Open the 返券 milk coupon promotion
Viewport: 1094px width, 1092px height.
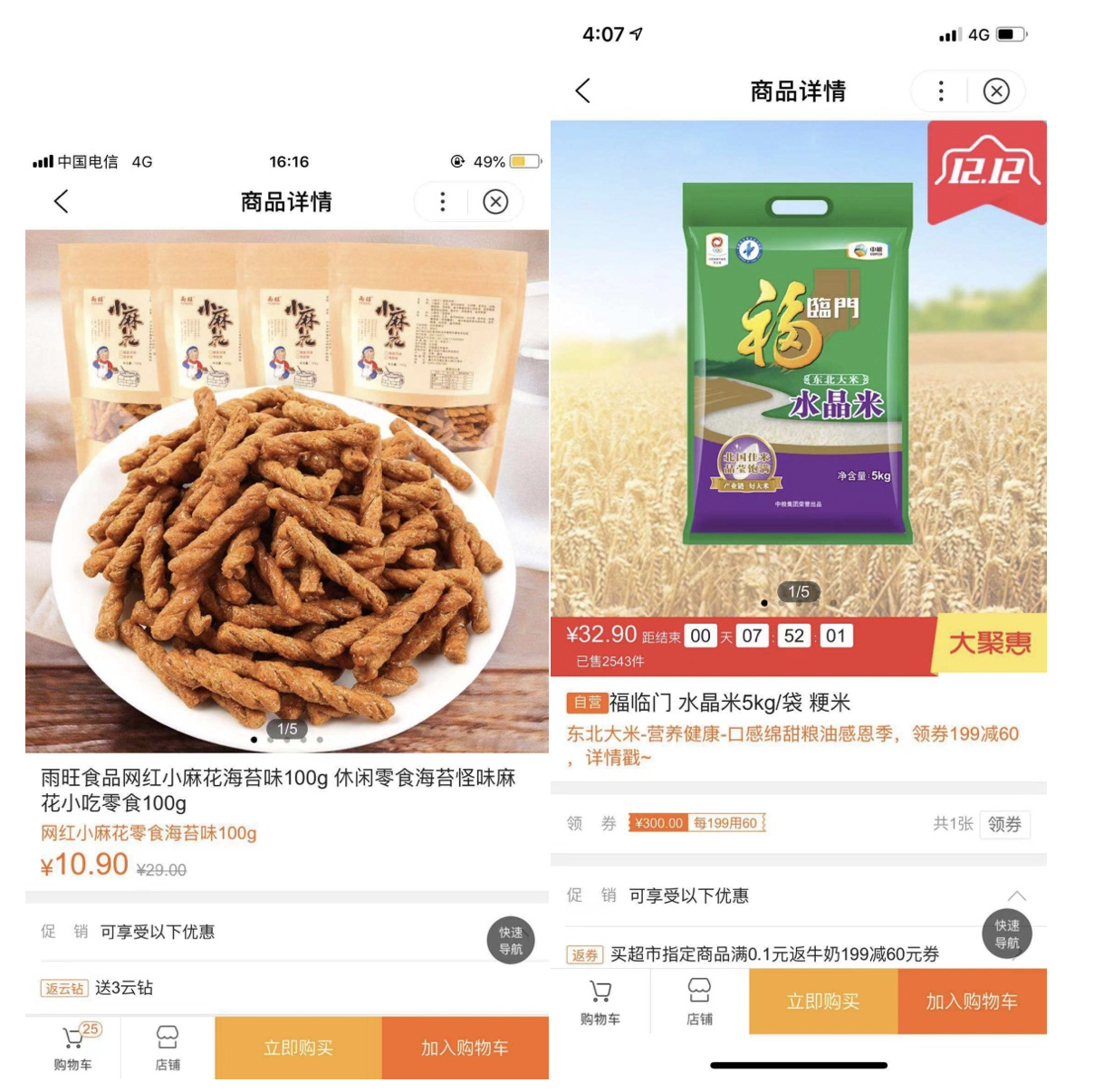coord(774,953)
